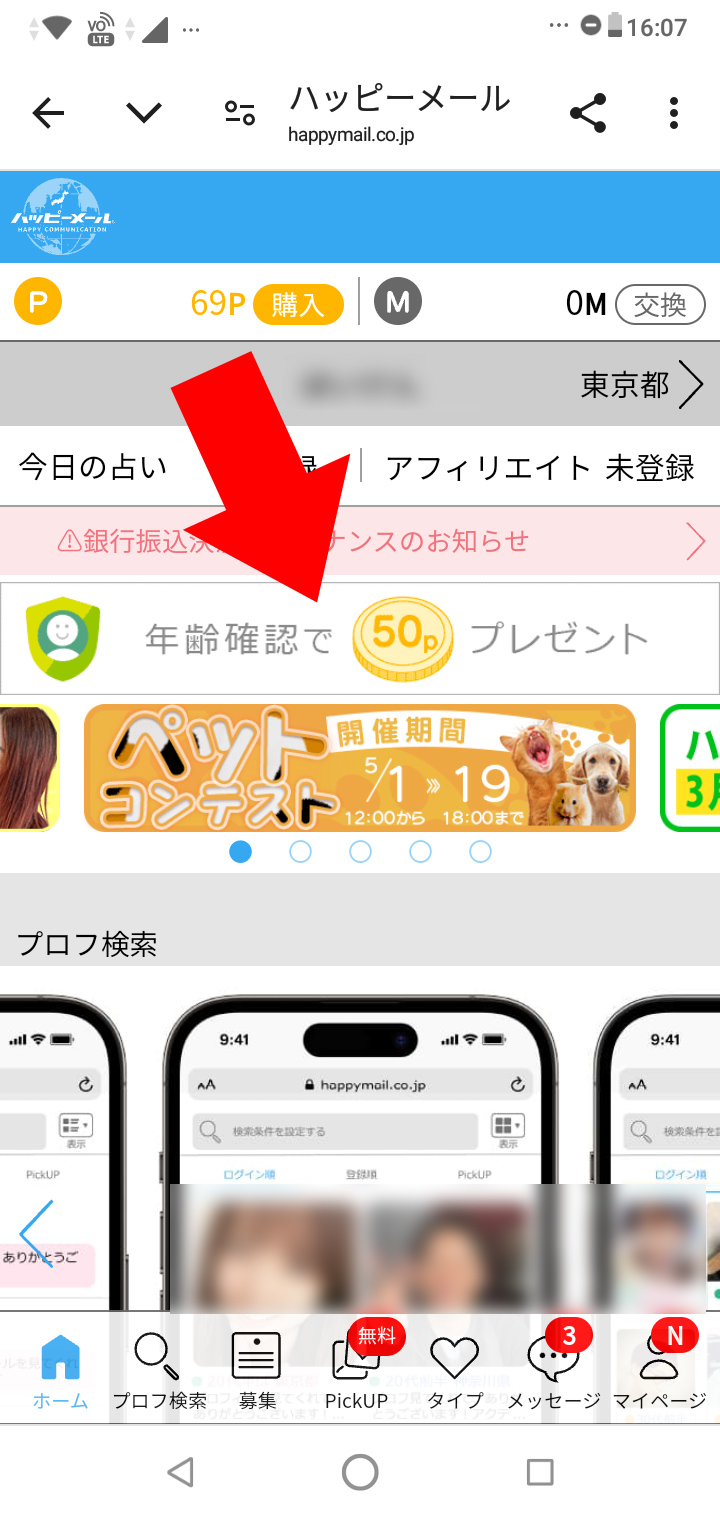This screenshot has width=720, height=1520.
Task: Open the 年齢確認で50pプレゼント banner
Action: pyautogui.click(x=360, y=638)
